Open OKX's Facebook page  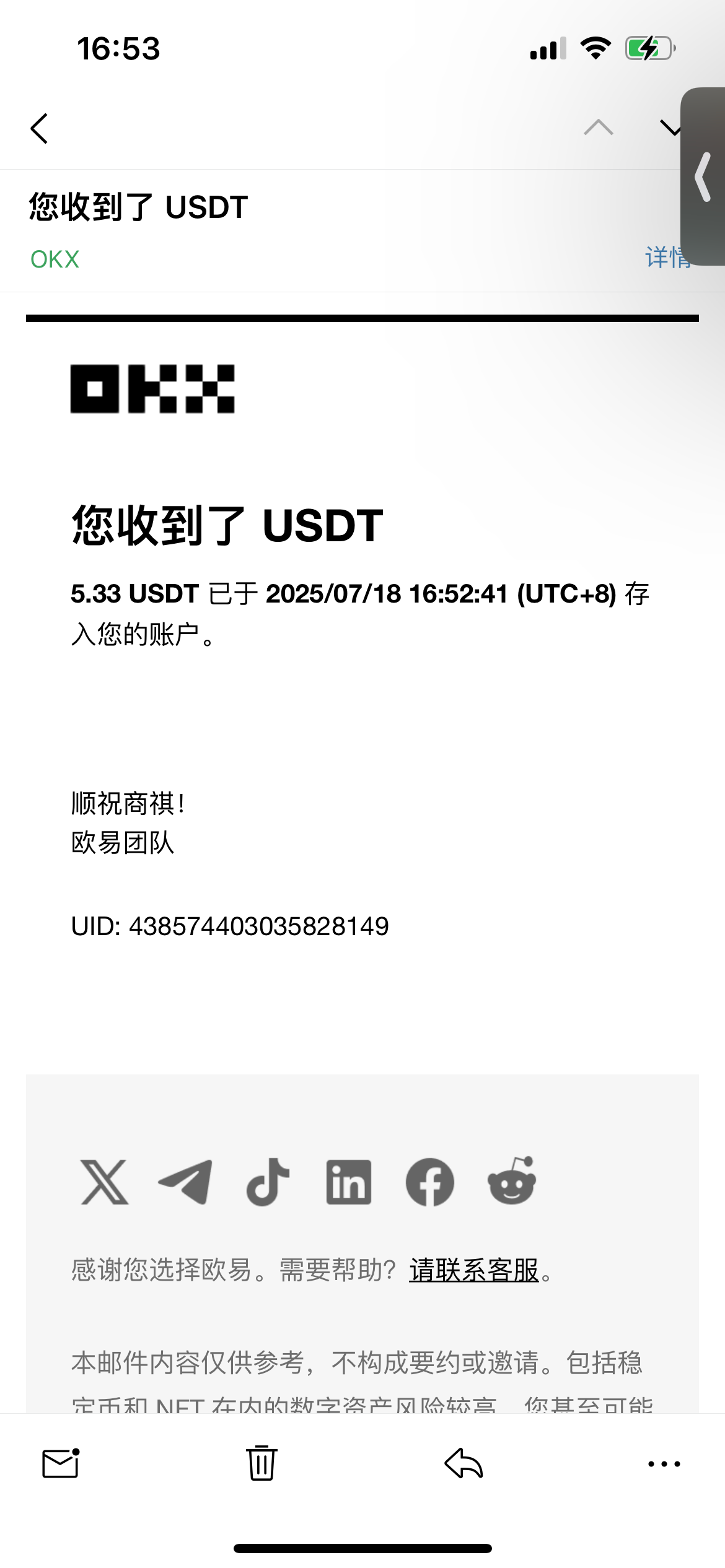click(429, 1182)
